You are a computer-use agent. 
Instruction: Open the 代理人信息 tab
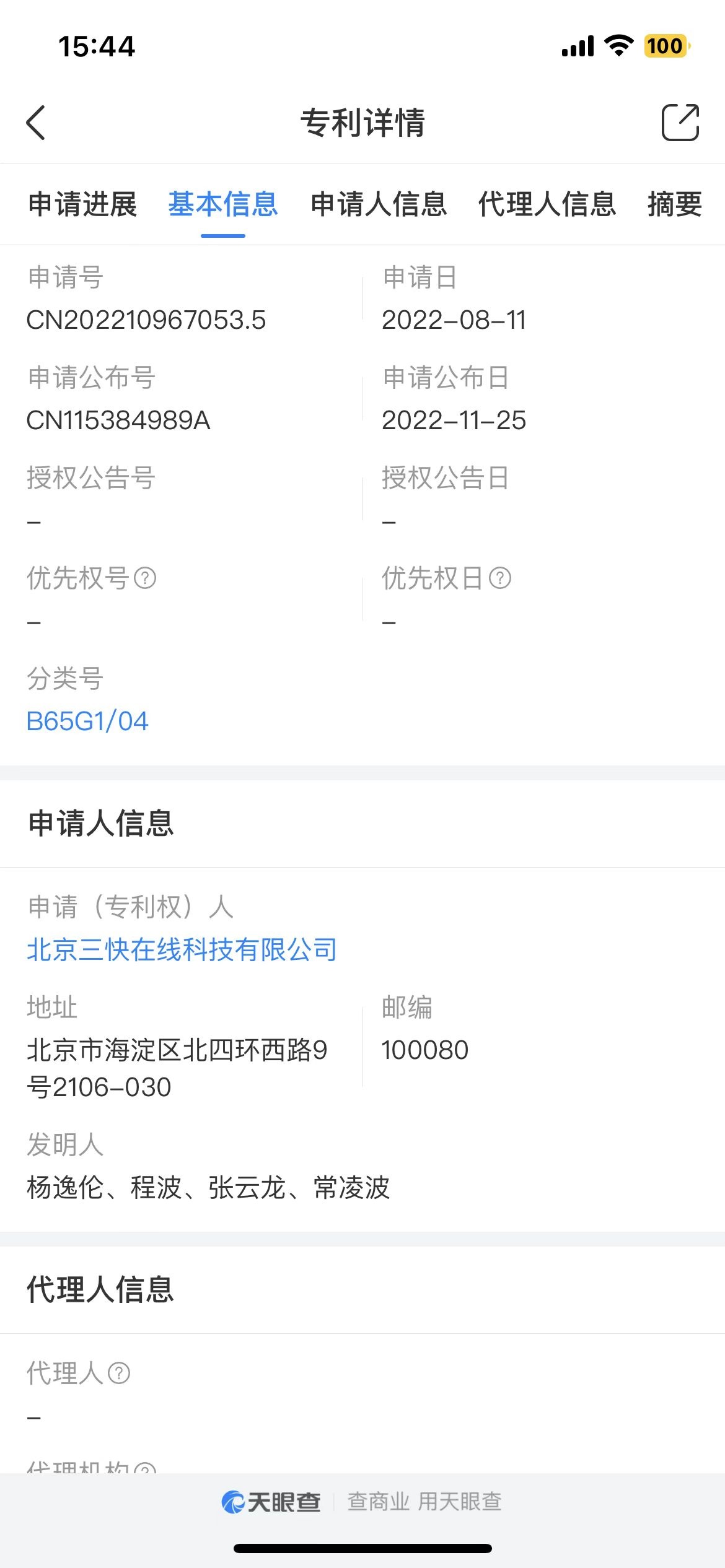(x=547, y=204)
